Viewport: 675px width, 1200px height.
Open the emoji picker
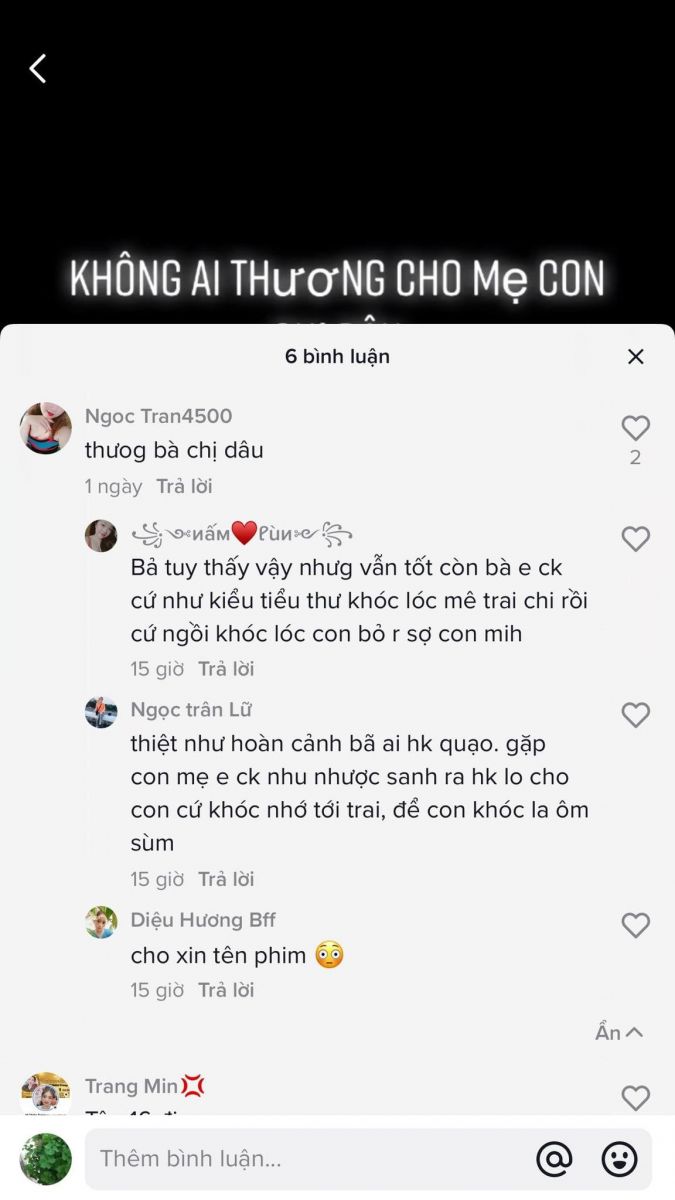click(619, 1159)
